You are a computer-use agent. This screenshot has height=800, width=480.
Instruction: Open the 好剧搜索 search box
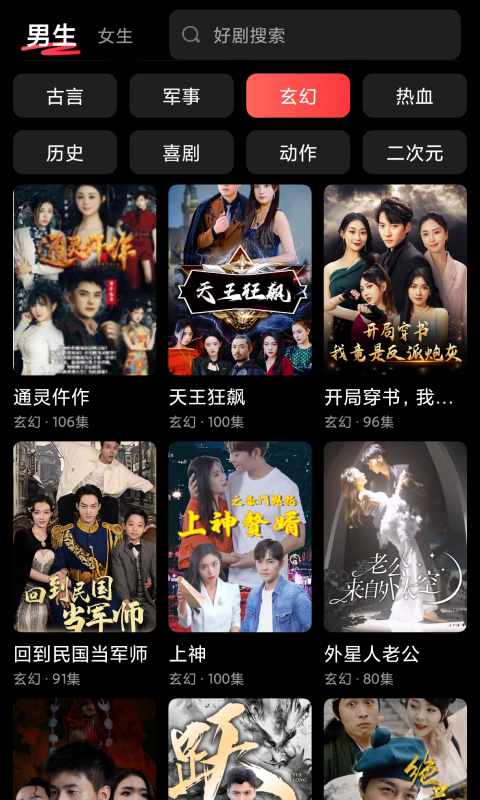click(315, 35)
